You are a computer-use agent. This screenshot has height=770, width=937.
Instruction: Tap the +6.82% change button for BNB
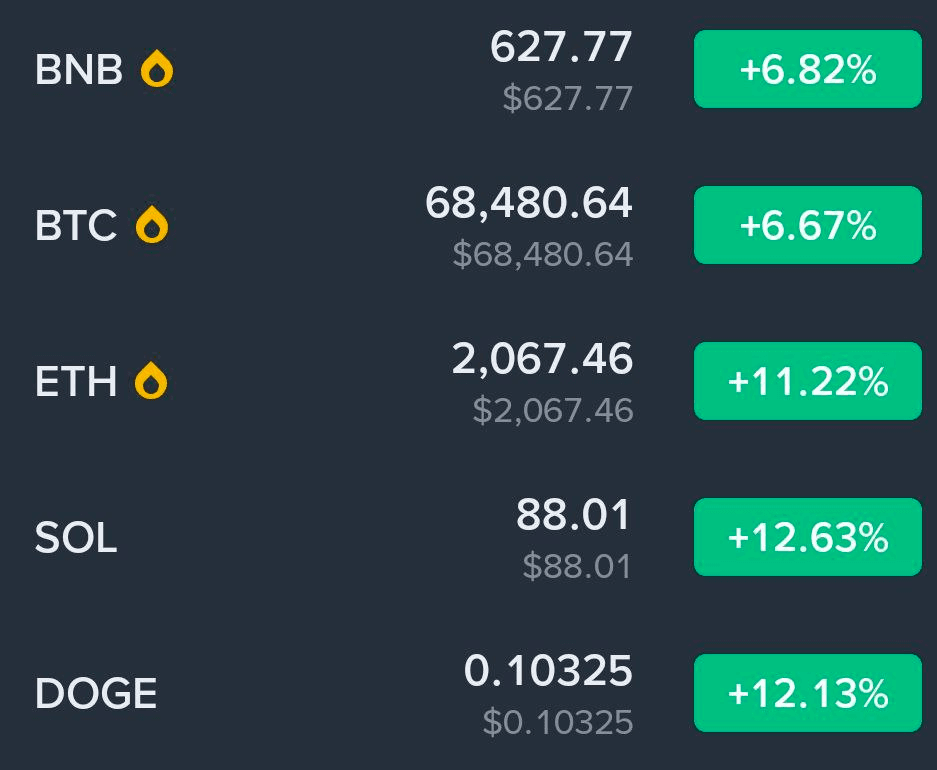coord(807,69)
